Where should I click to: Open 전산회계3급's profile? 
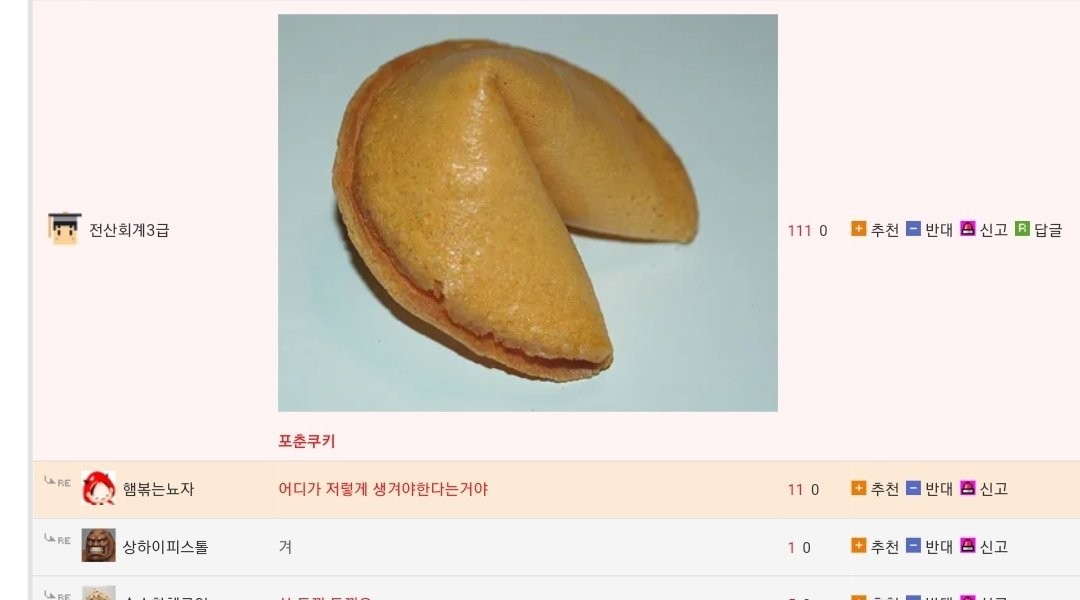pos(129,230)
